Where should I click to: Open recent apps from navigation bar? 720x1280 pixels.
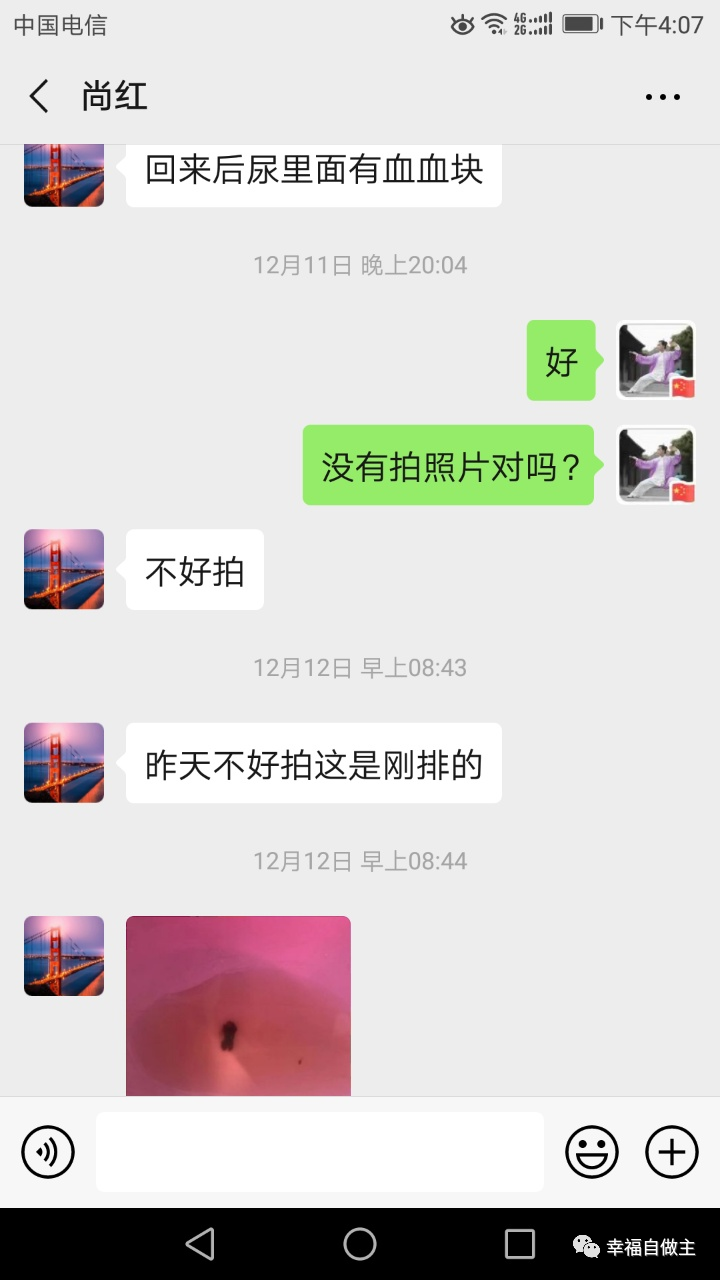click(x=520, y=1244)
